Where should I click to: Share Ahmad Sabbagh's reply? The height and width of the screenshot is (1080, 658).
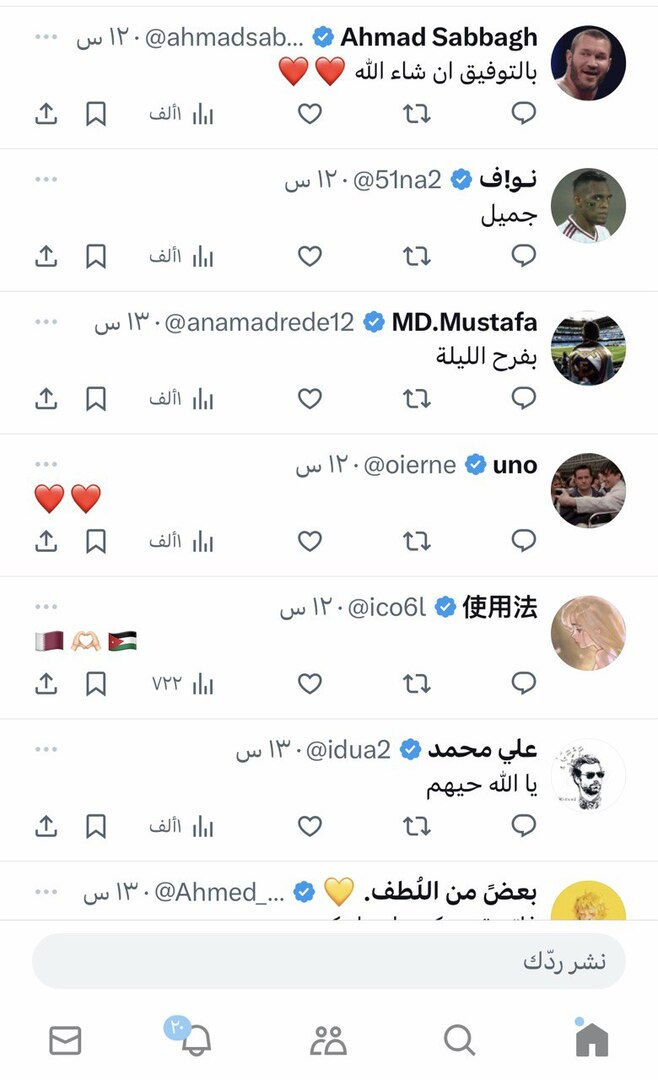(x=46, y=114)
